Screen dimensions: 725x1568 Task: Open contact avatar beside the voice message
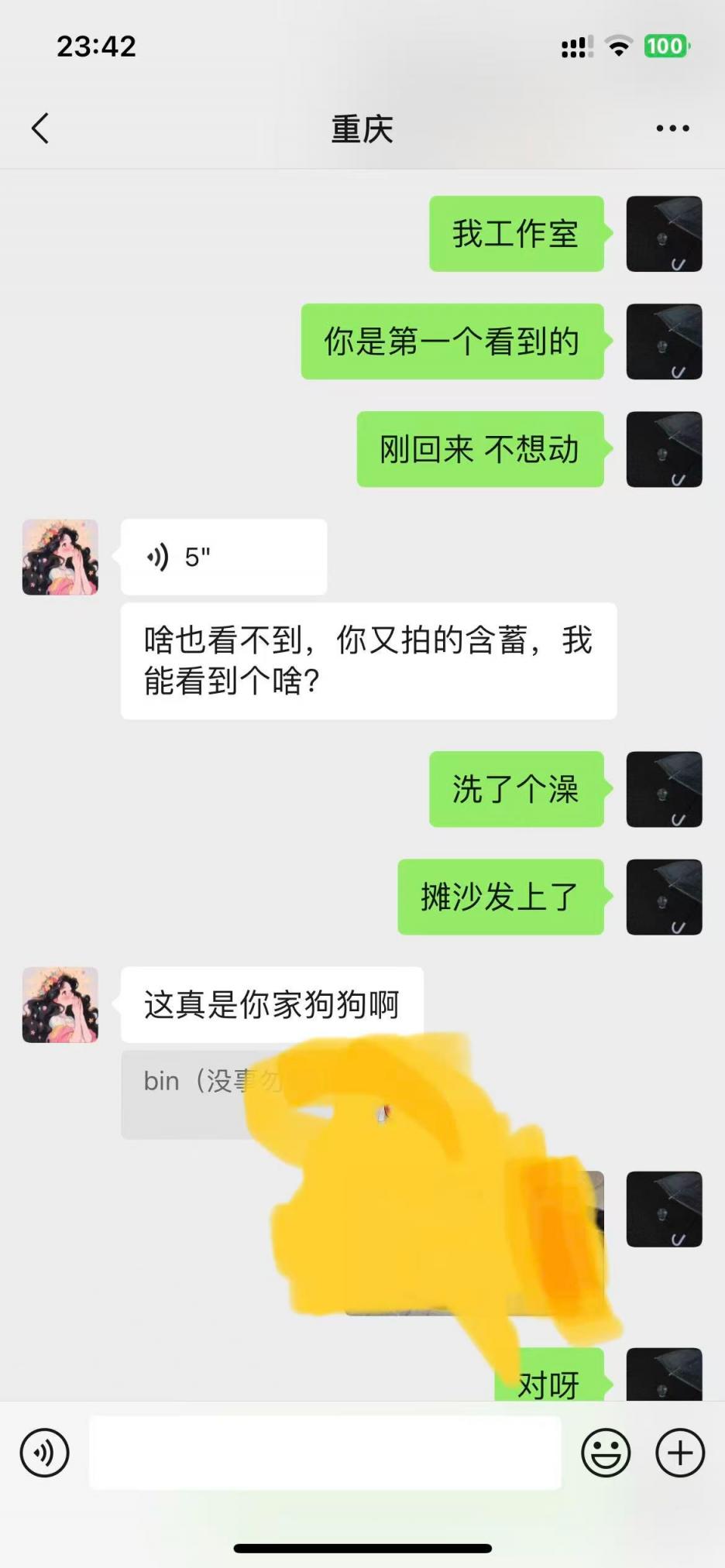(60, 557)
